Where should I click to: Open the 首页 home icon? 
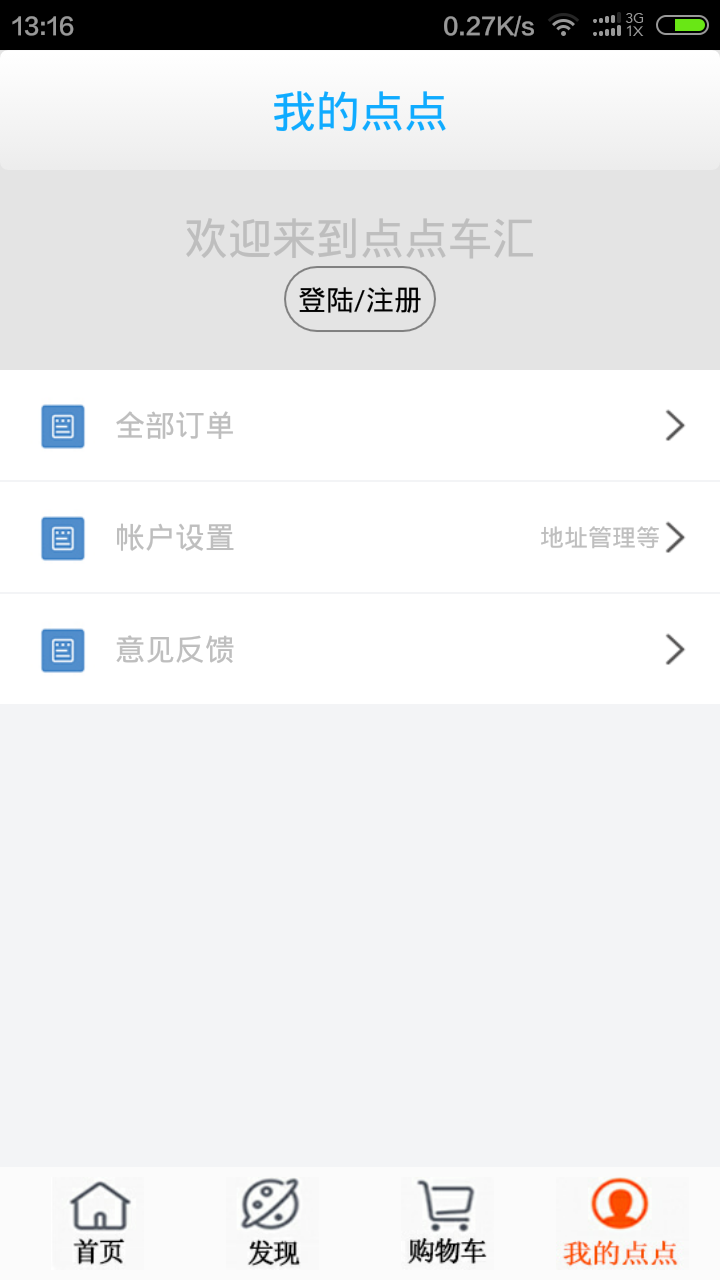pos(98,1207)
